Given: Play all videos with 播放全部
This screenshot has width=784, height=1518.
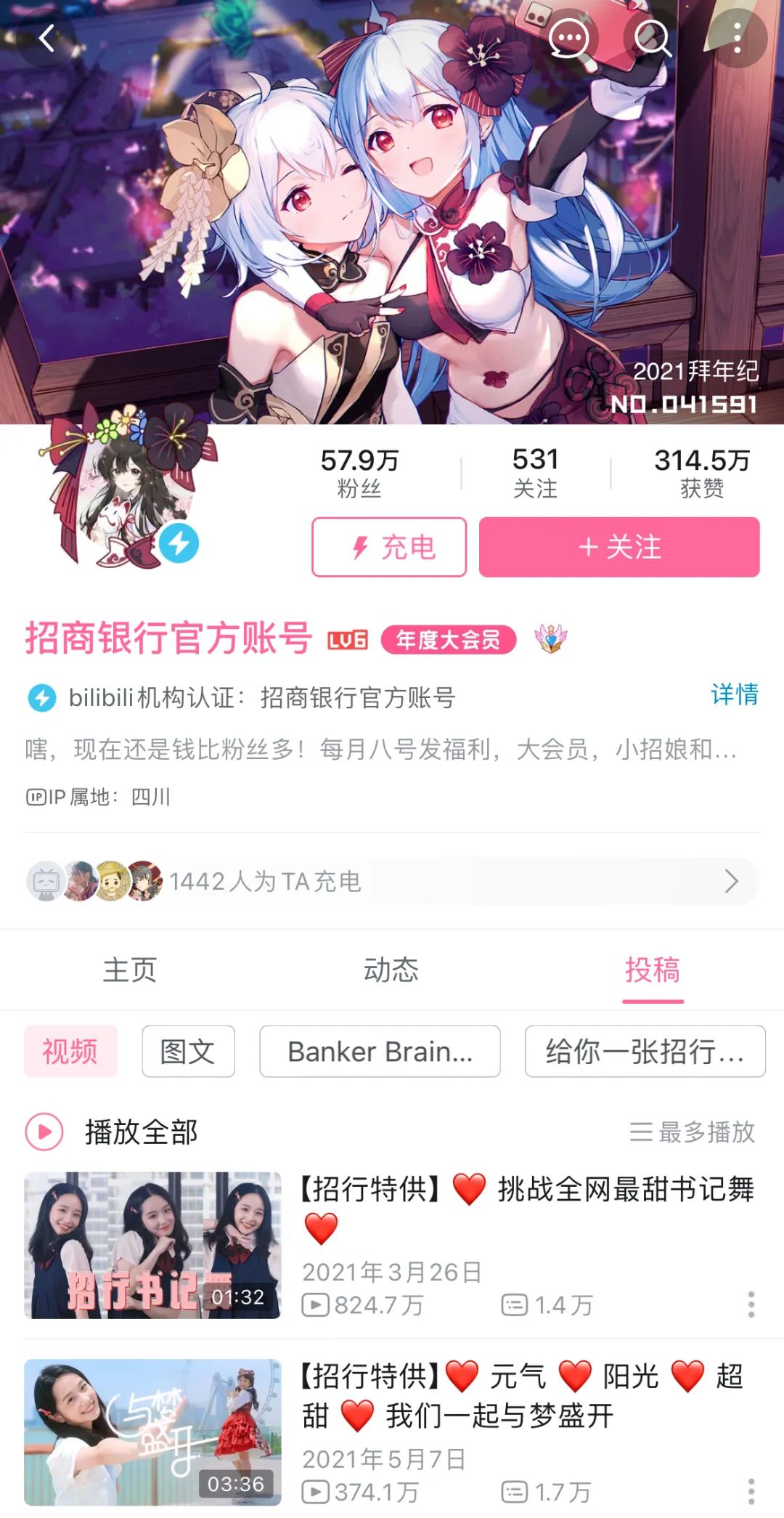Looking at the screenshot, I should [x=113, y=1132].
